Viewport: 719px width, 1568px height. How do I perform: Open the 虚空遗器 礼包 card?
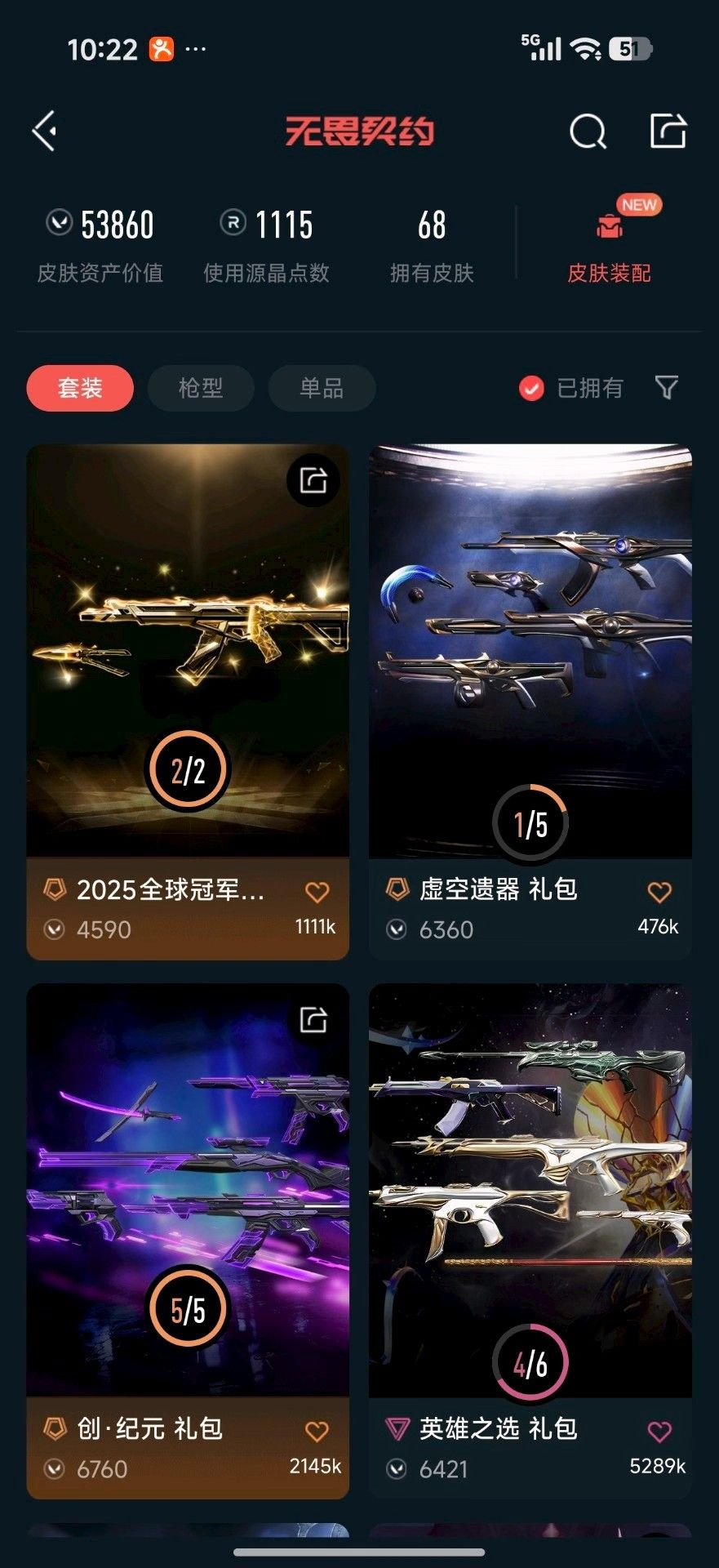click(x=530, y=653)
